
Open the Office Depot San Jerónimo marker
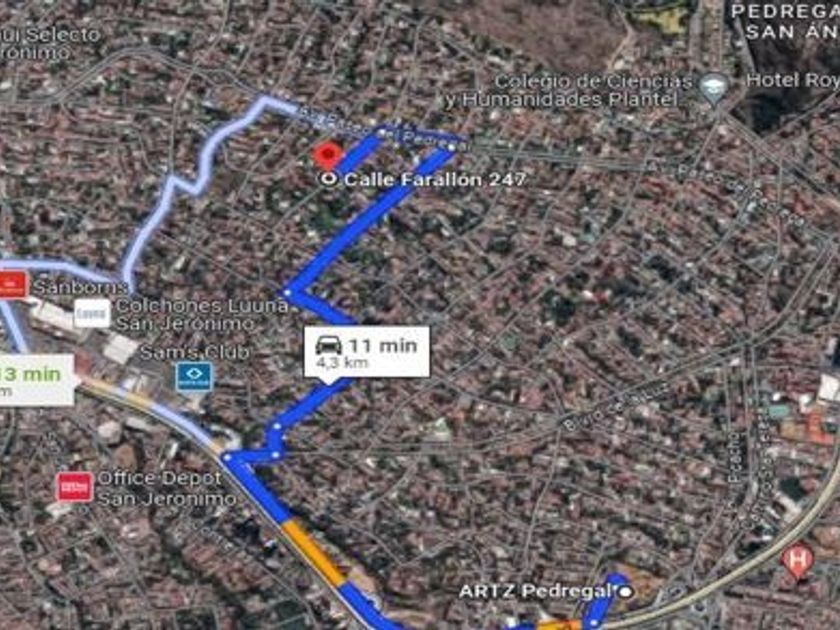(74, 487)
